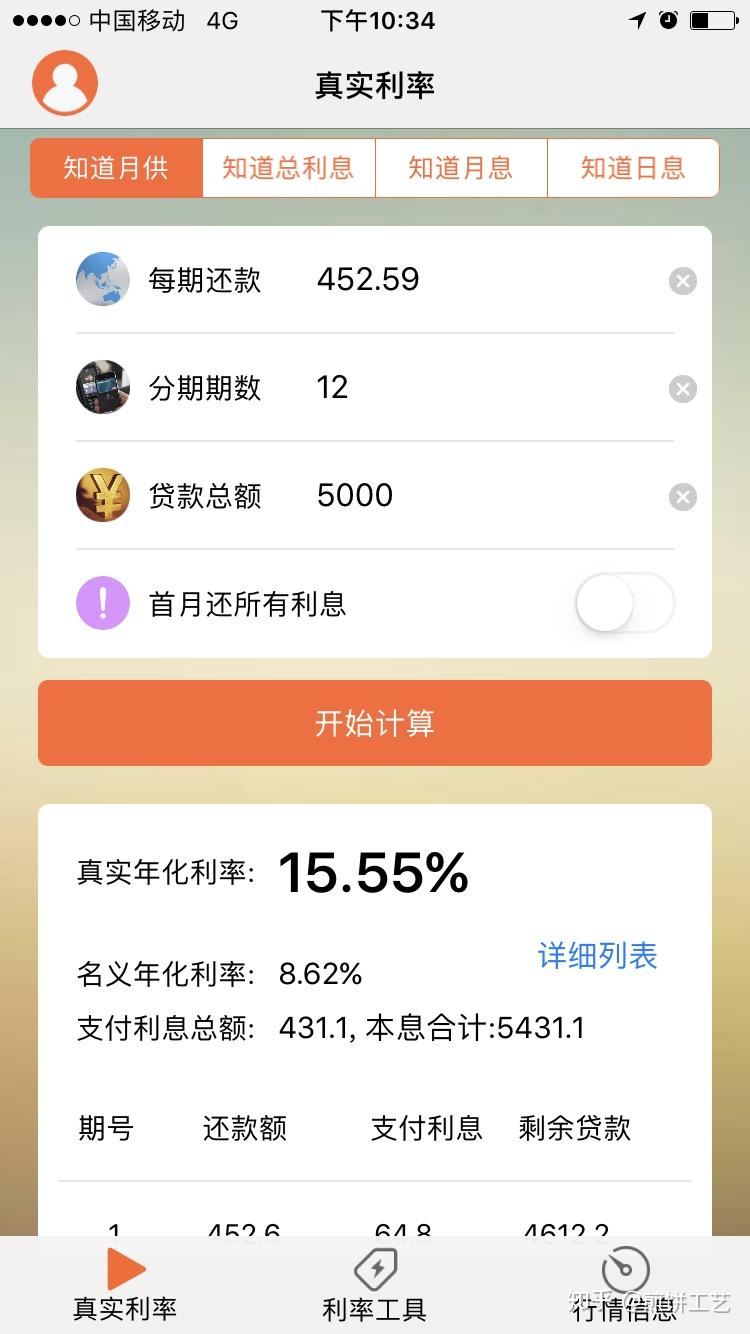This screenshot has width=750, height=1334.
Task: Select the 知道月供 tab
Action: (x=117, y=168)
